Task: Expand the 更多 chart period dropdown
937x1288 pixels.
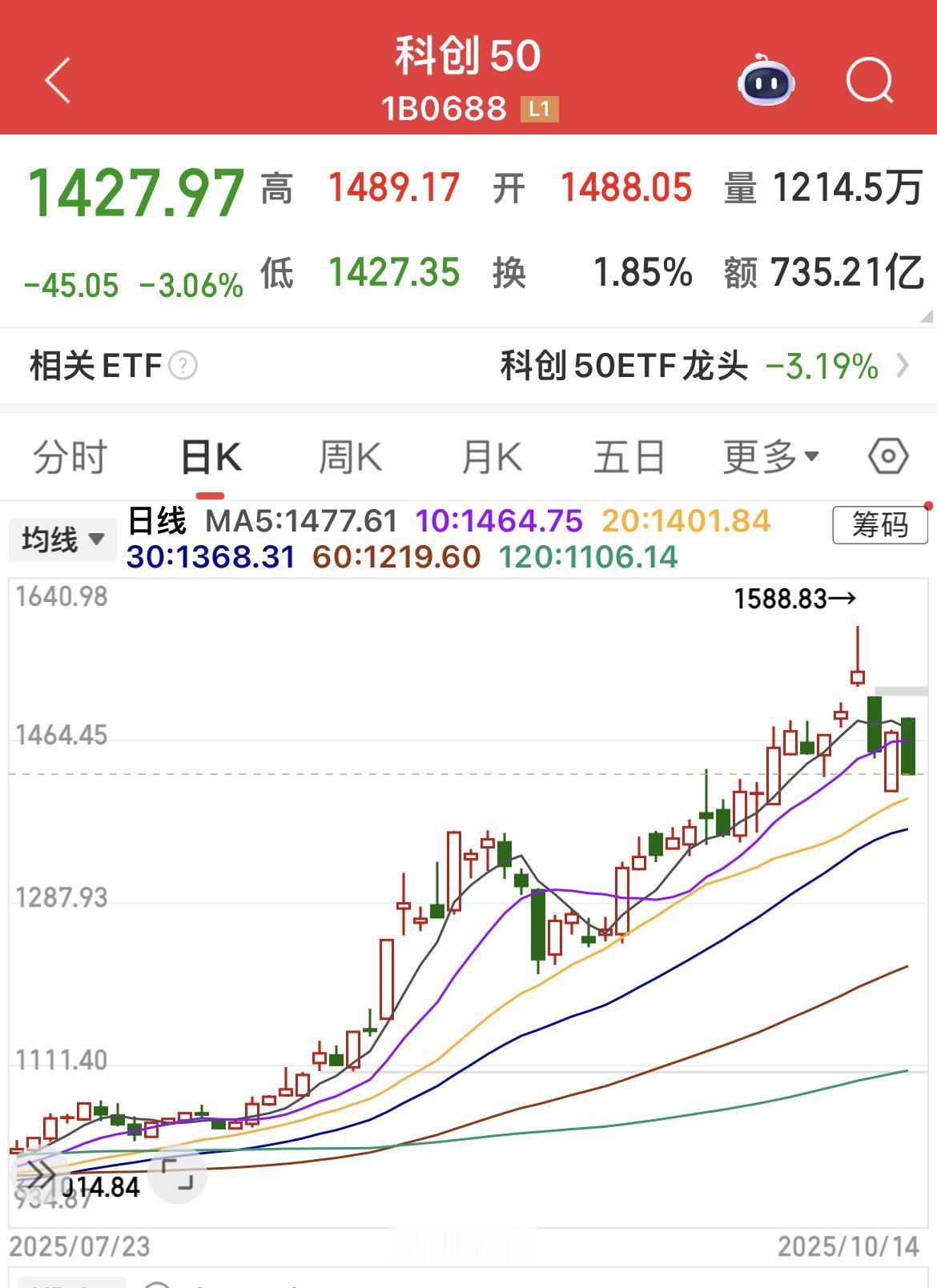Action: click(770, 458)
